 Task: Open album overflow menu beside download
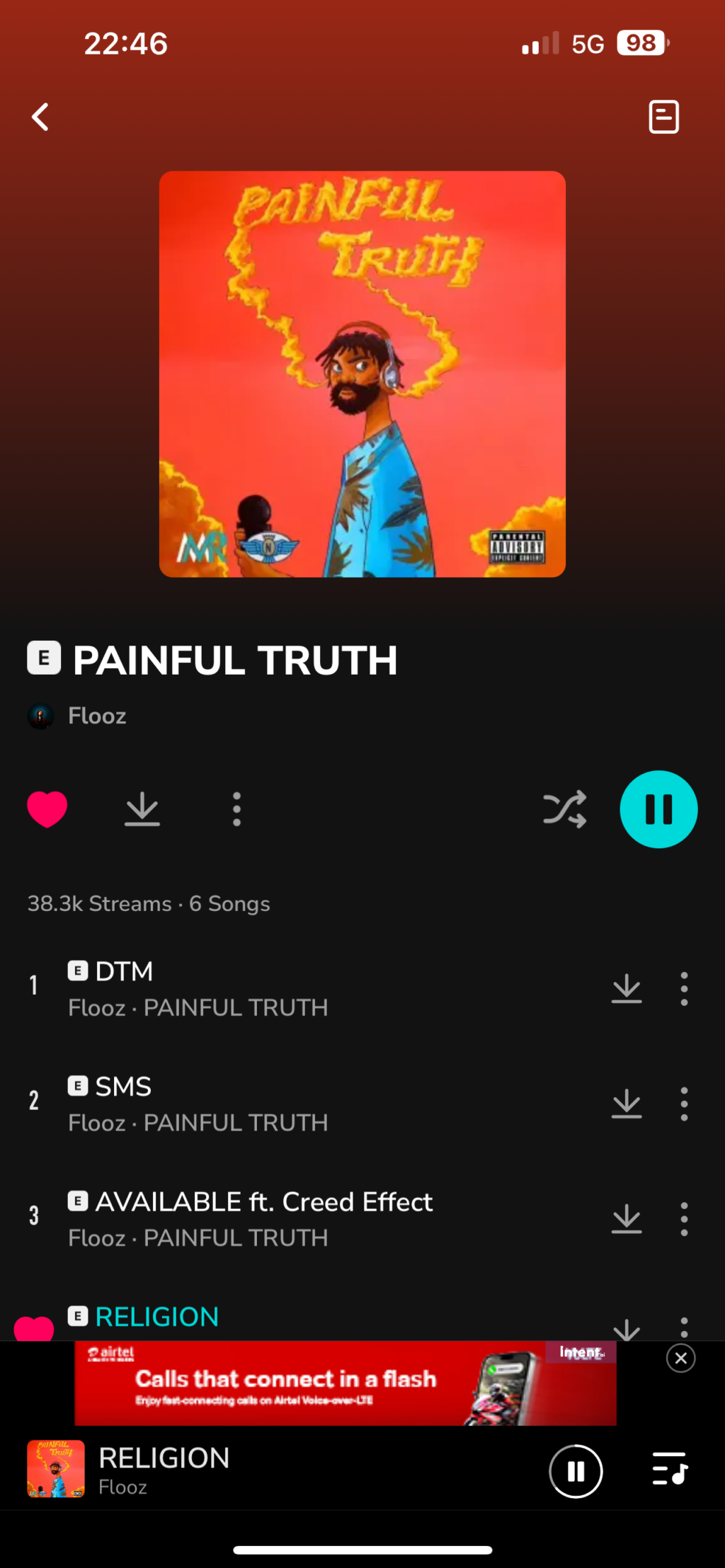tap(236, 809)
